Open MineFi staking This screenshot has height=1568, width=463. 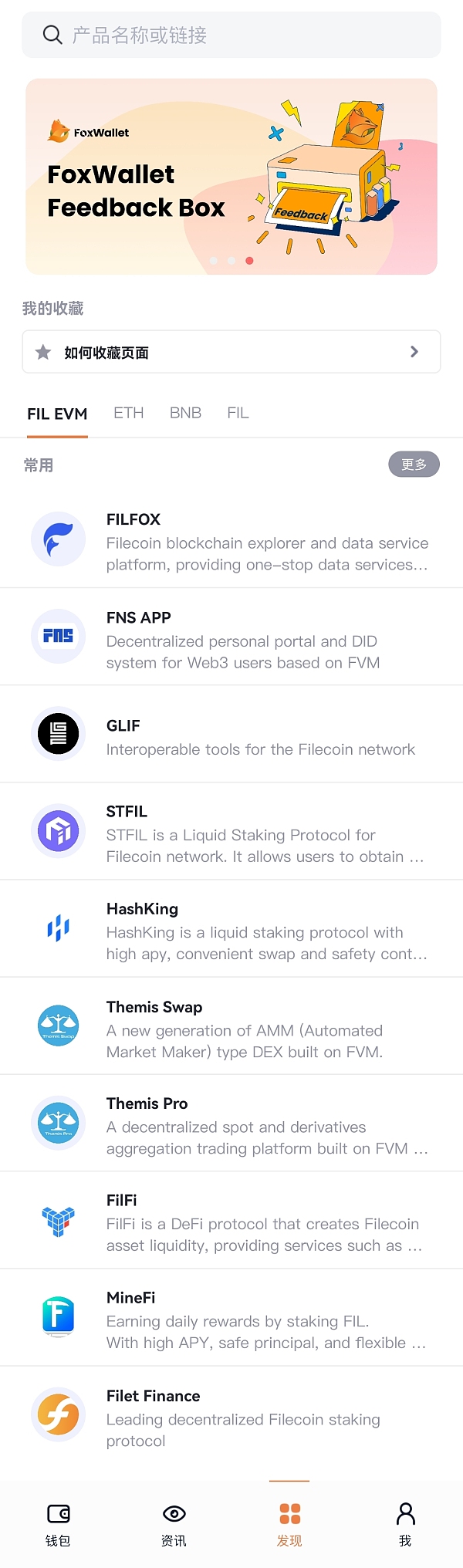[x=231, y=1319]
